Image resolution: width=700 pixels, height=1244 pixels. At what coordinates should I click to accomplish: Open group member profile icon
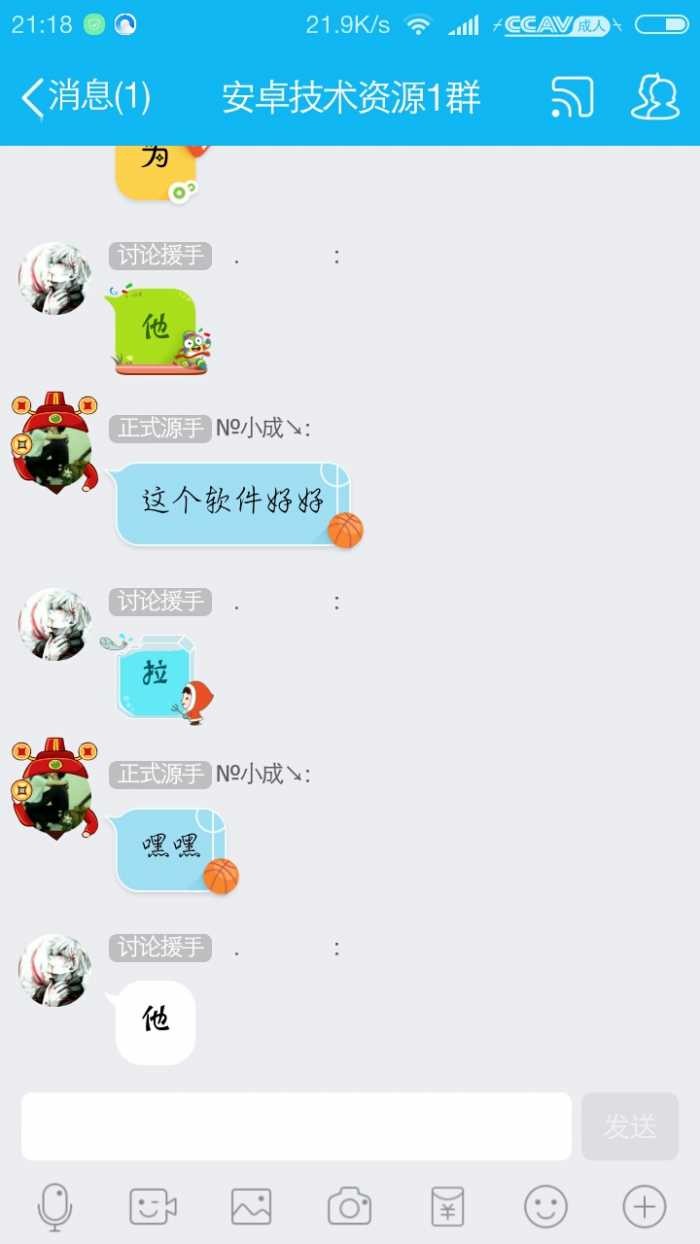coord(655,97)
